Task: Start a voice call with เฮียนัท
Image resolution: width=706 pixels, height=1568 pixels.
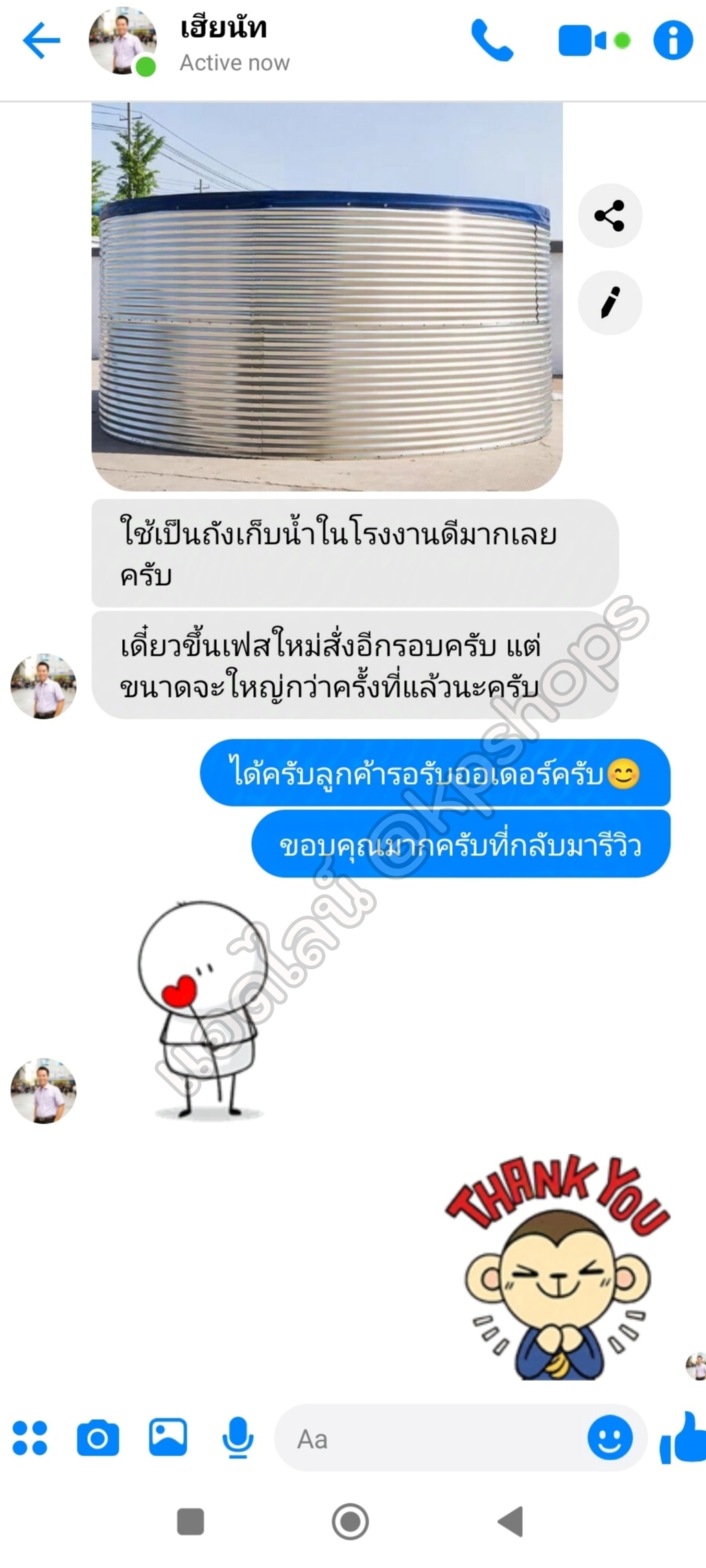Action: pos(492,41)
